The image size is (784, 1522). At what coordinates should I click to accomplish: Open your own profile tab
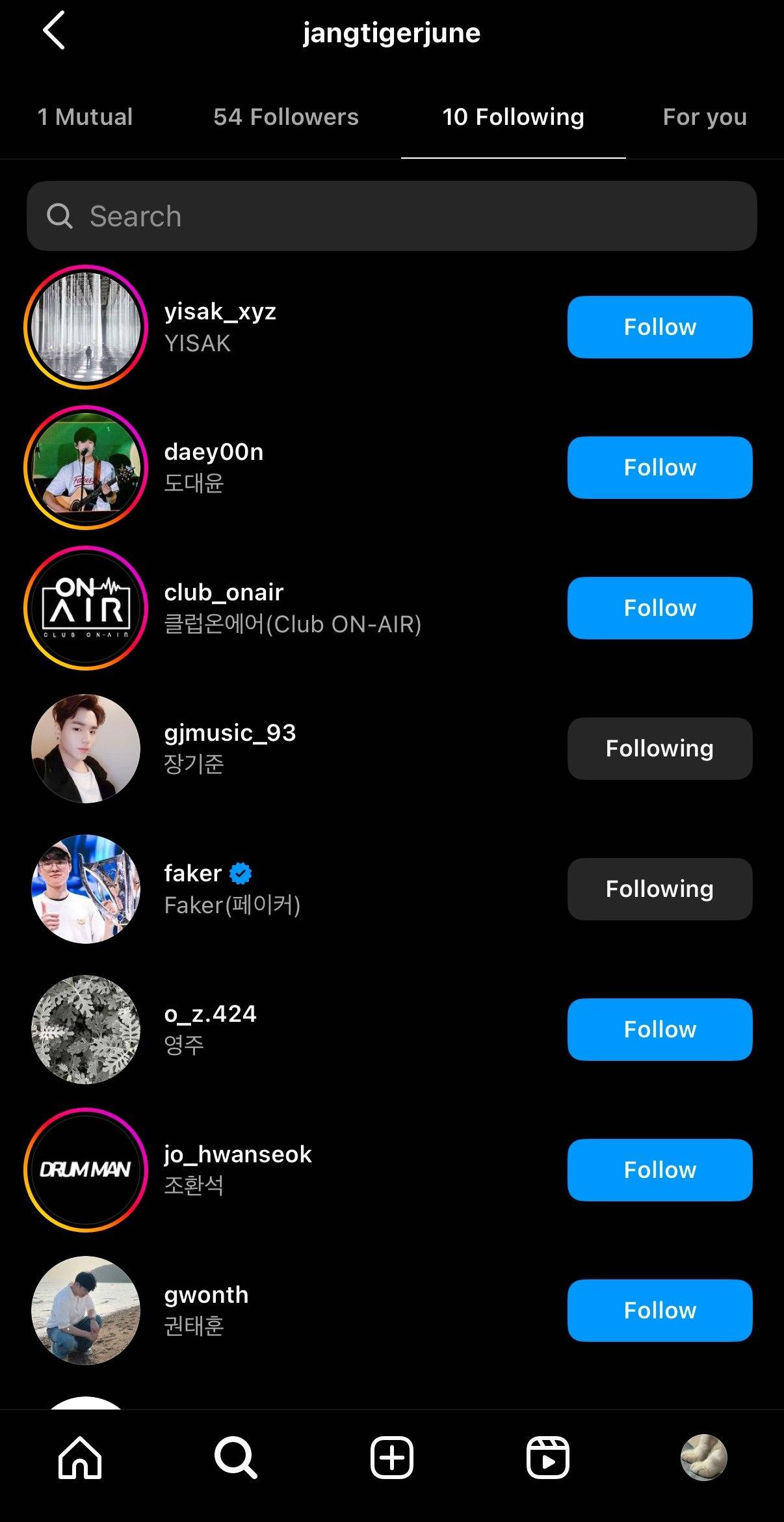pyautogui.click(x=703, y=1458)
